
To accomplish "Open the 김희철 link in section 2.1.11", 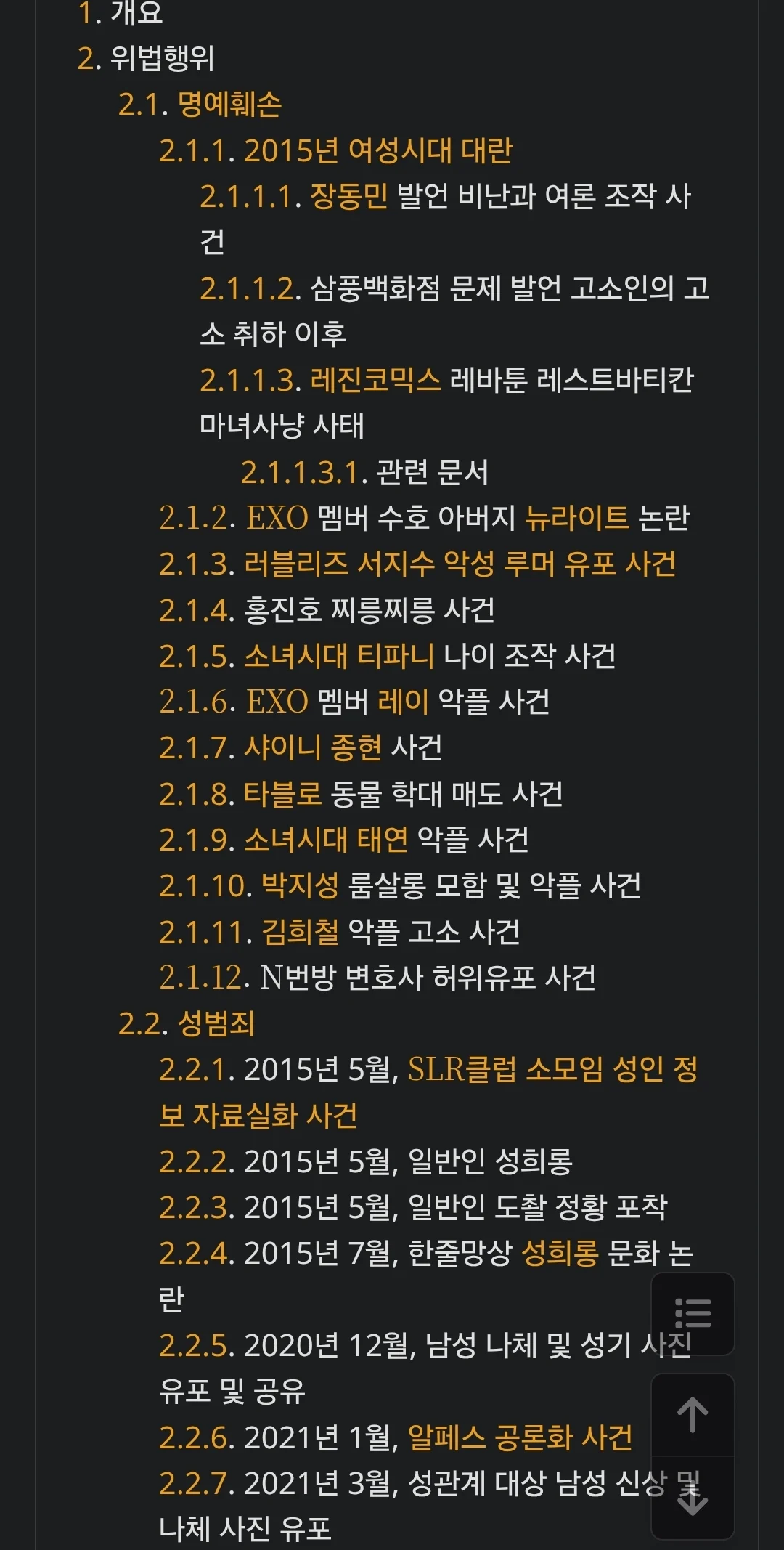I will pyautogui.click(x=300, y=932).
